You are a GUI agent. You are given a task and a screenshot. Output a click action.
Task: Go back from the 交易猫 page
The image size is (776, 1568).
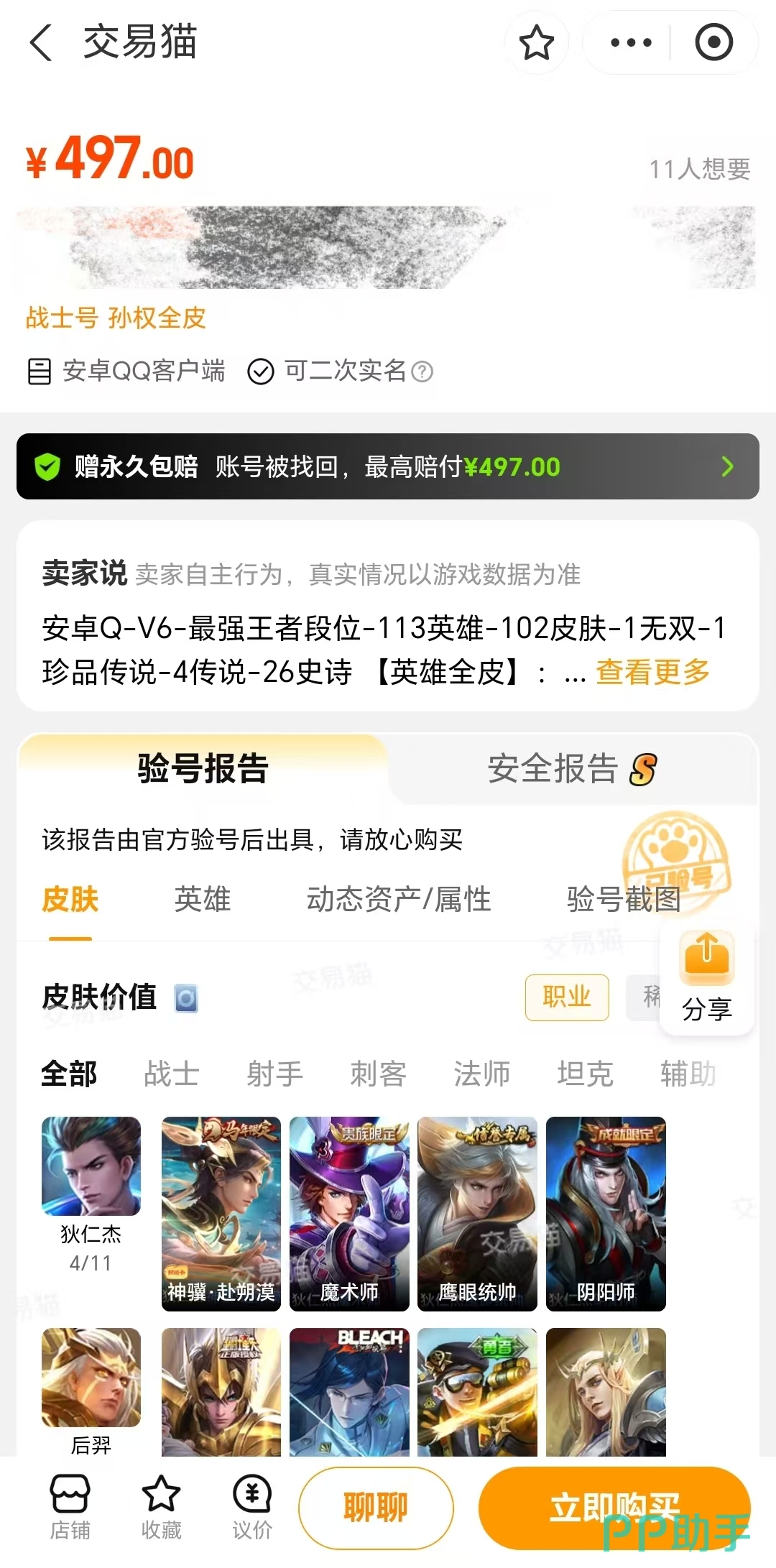click(x=42, y=42)
